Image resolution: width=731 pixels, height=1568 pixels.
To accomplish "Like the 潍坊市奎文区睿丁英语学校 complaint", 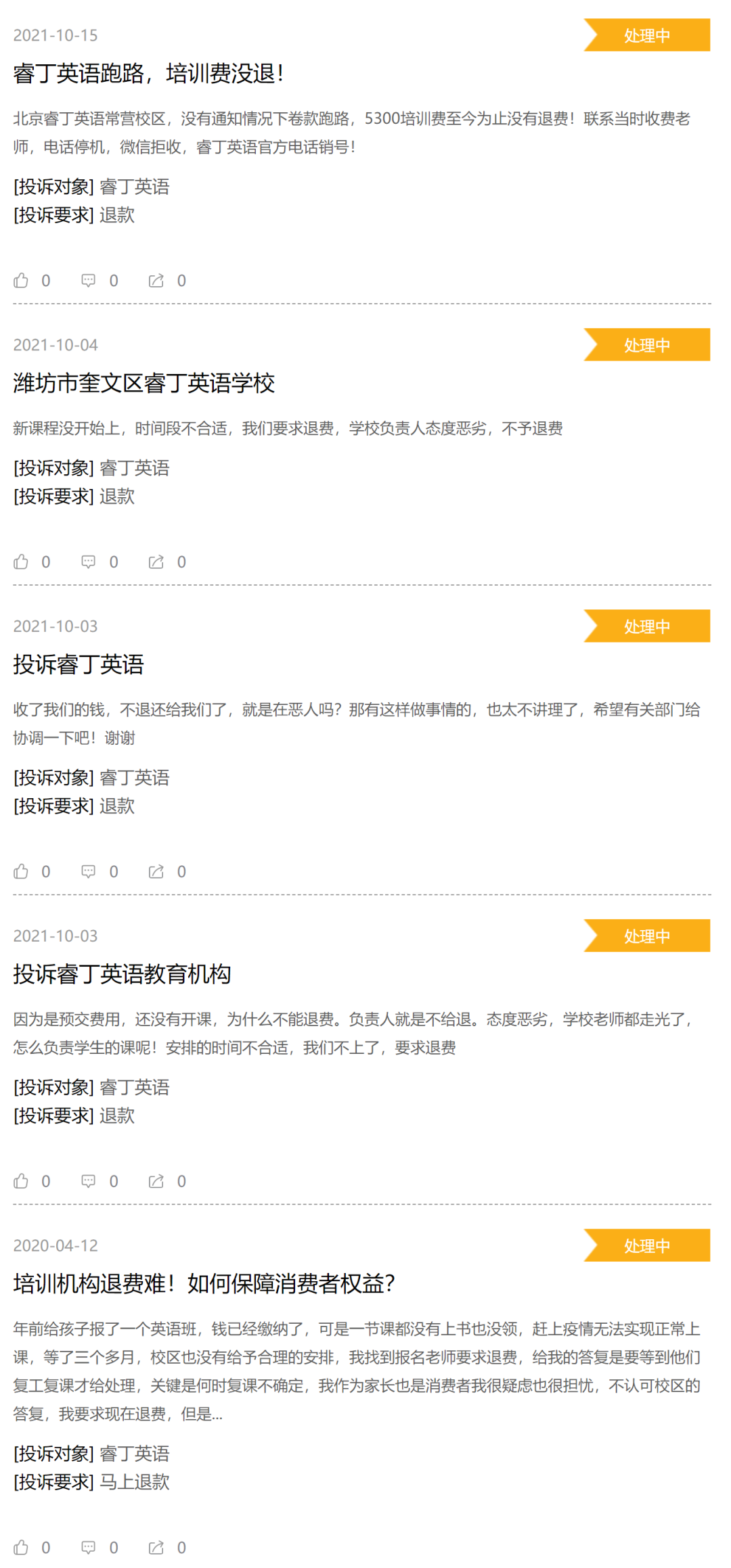I will [22, 561].
